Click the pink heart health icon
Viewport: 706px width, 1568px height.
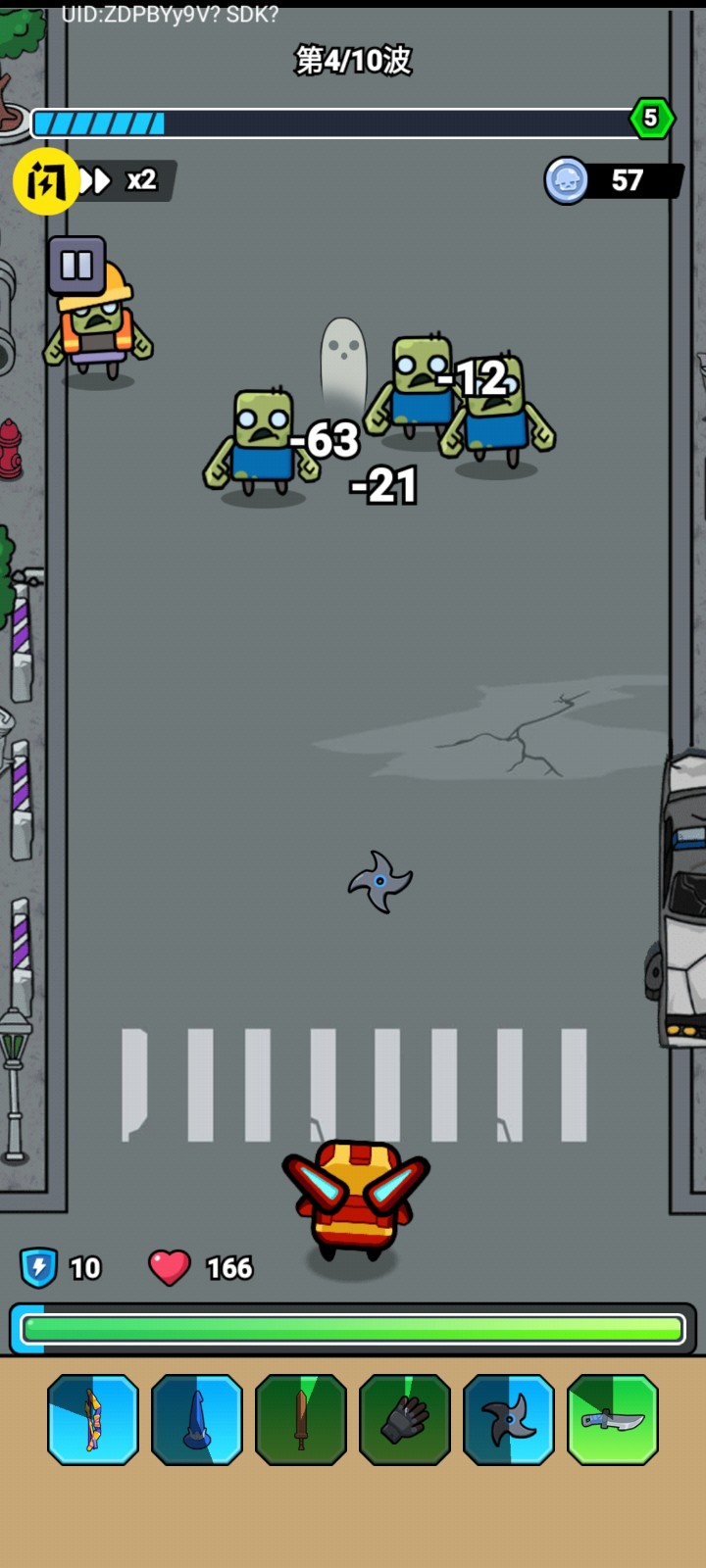[169, 1266]
